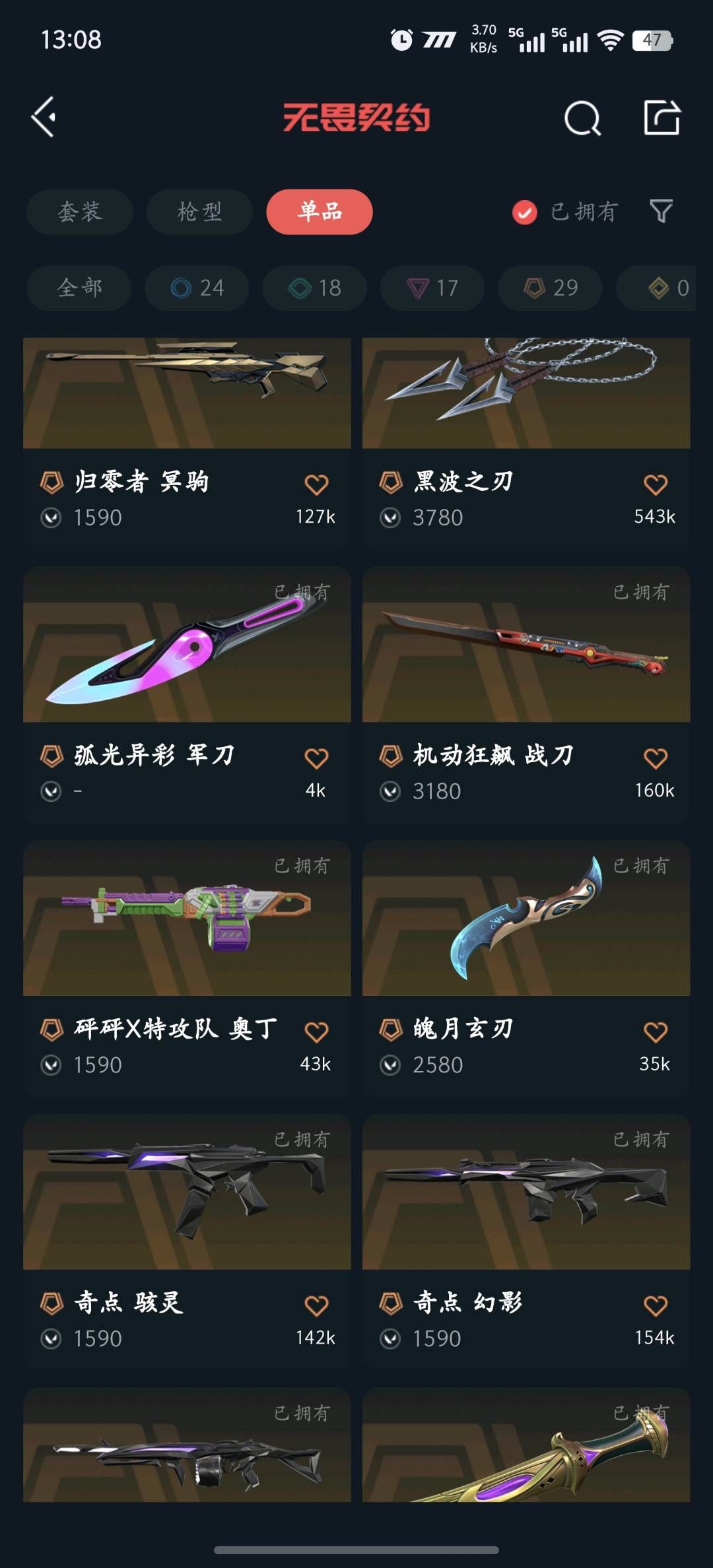Switch to the 套装 tab
Image resolution: width=713 pixels, height=1568 pixels.
pos(80,212)
